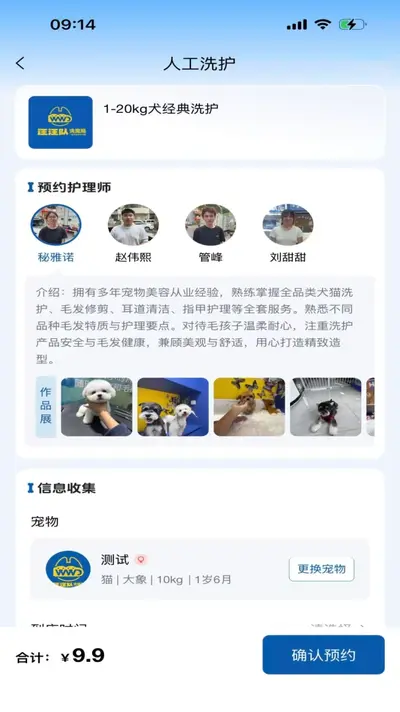Tap 更换宠物 to change pet
Screen dimensions: 400x712
pyautogui.click(x=321, y=569)
